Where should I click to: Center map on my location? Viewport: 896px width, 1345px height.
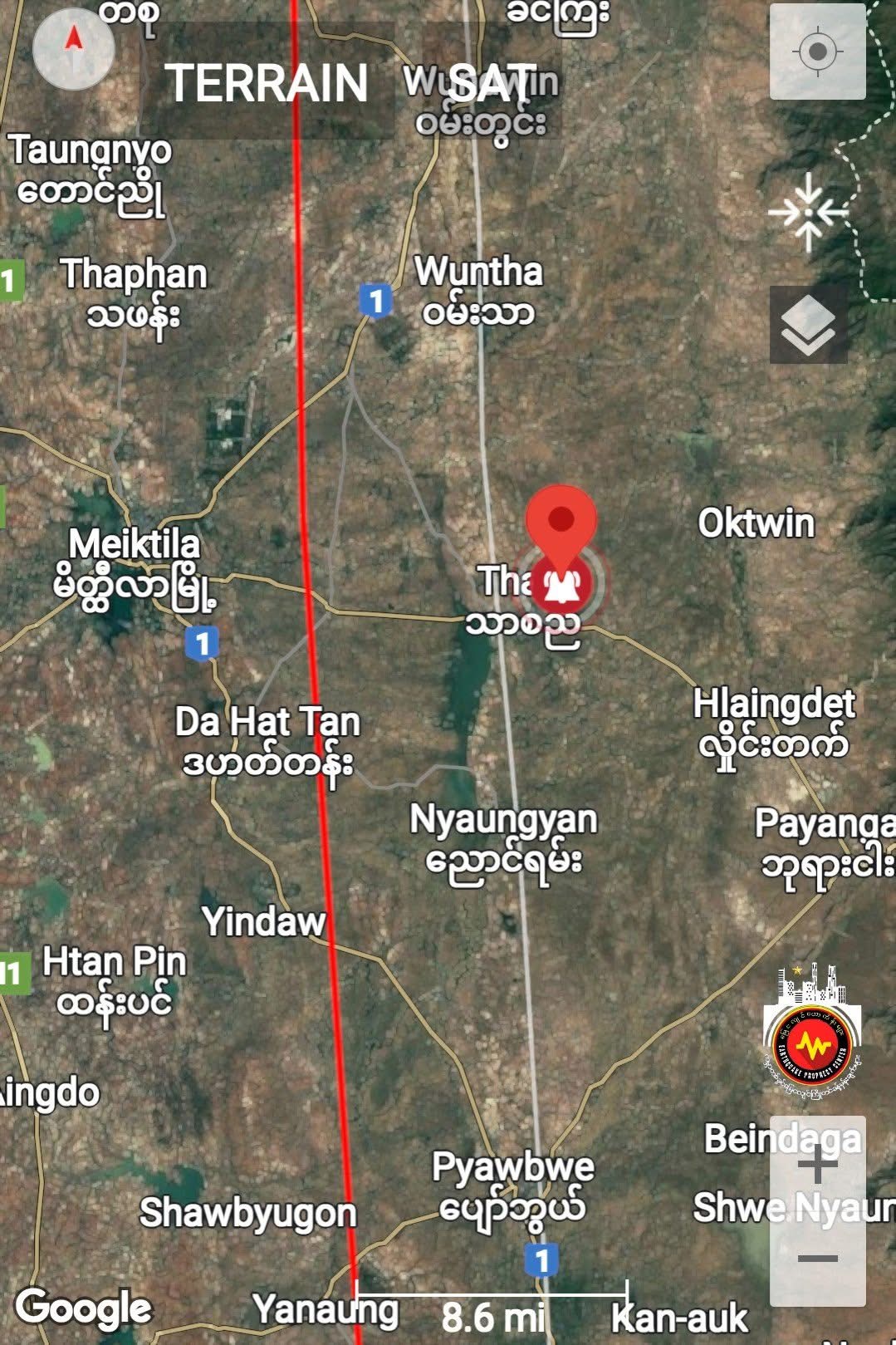click(x=817, y=52)
